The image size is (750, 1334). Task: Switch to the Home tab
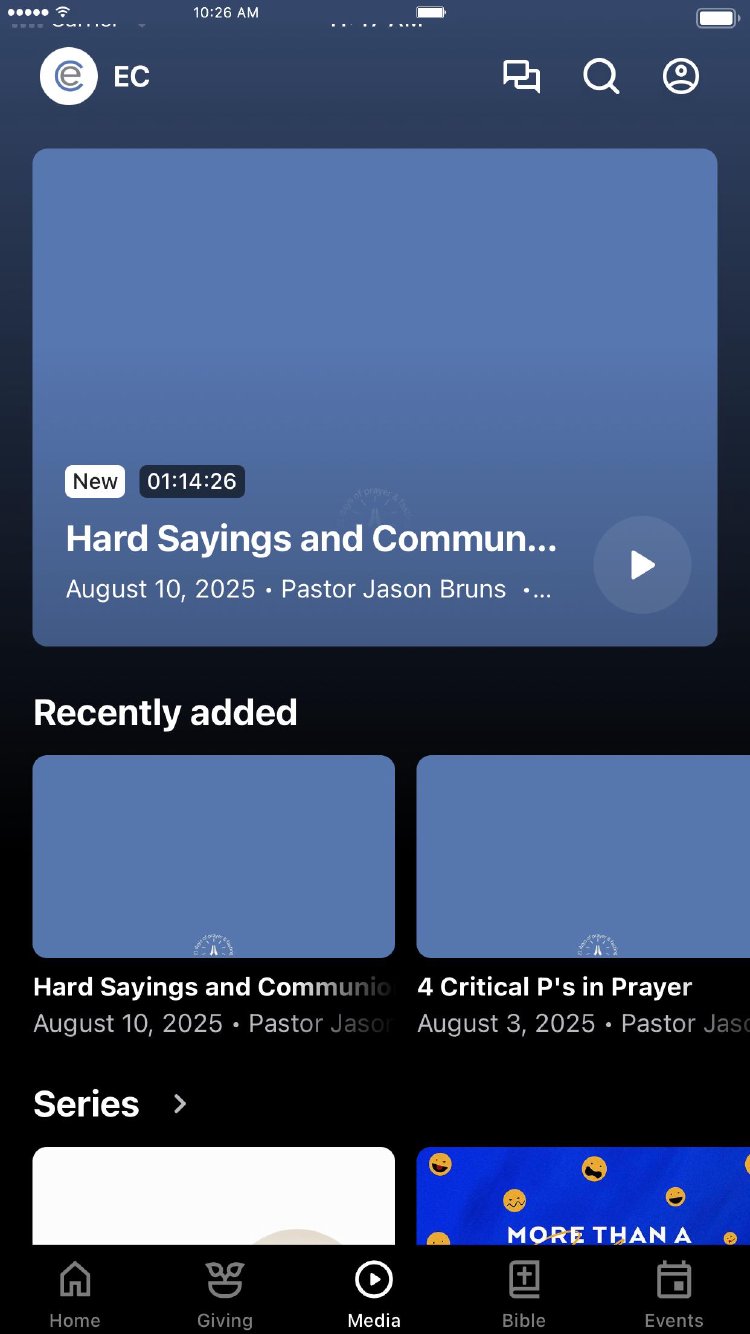[75, 1294]
